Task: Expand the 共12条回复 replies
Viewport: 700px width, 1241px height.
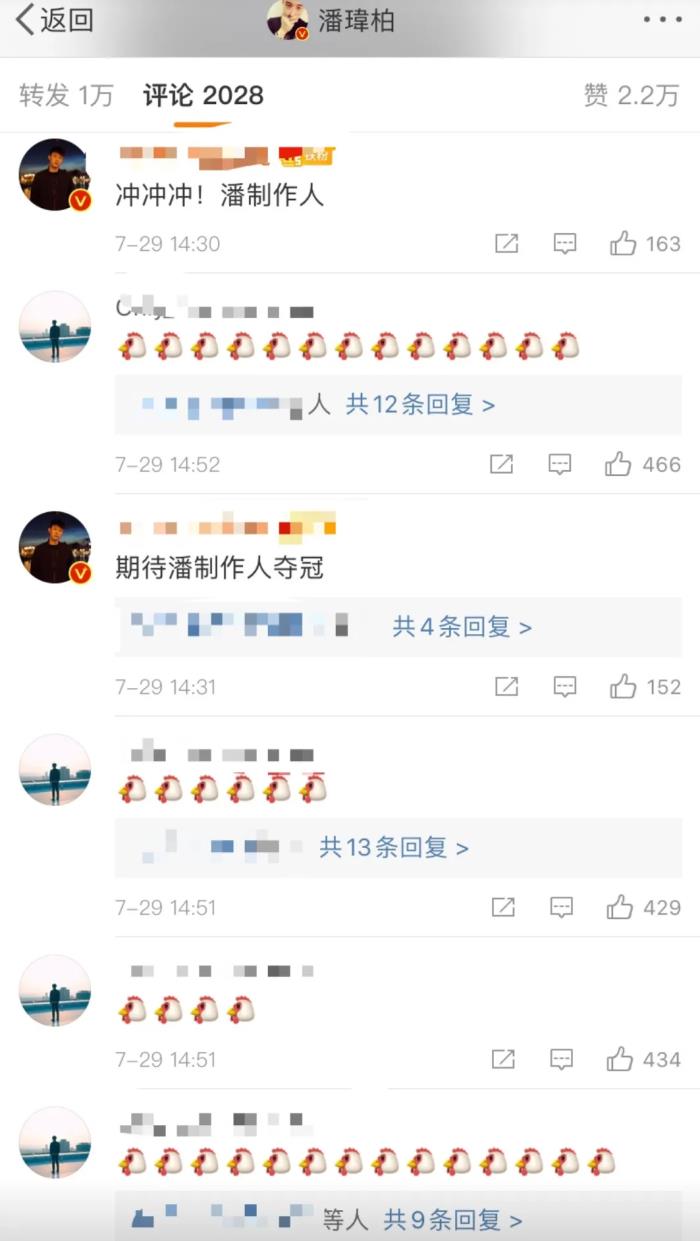Action: click(x=420, y=405)
